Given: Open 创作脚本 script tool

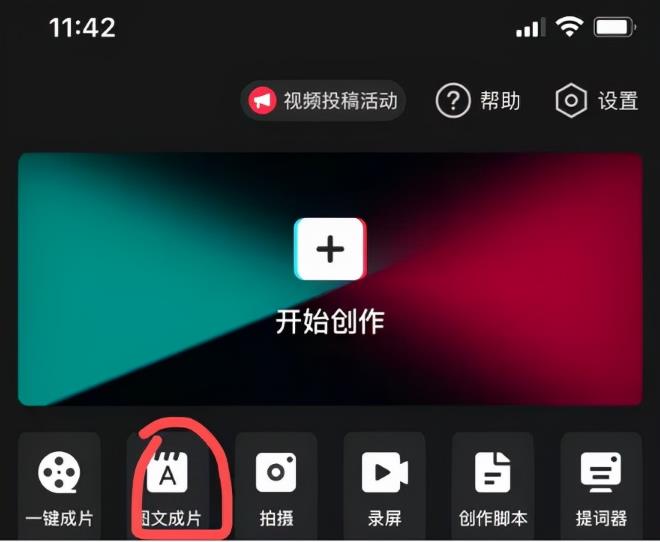Looking at the screenshot, I should coord(493,486).
